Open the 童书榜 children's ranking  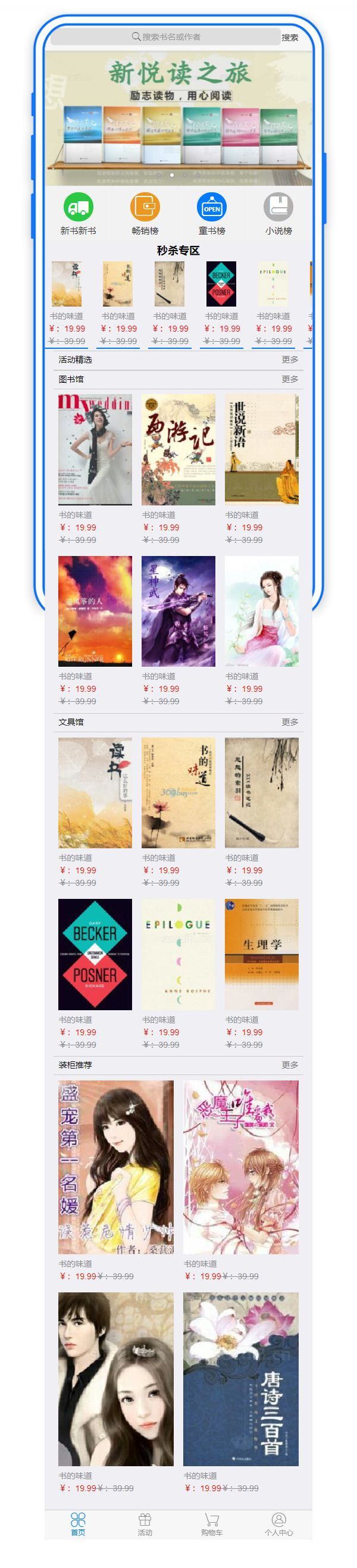212,214
